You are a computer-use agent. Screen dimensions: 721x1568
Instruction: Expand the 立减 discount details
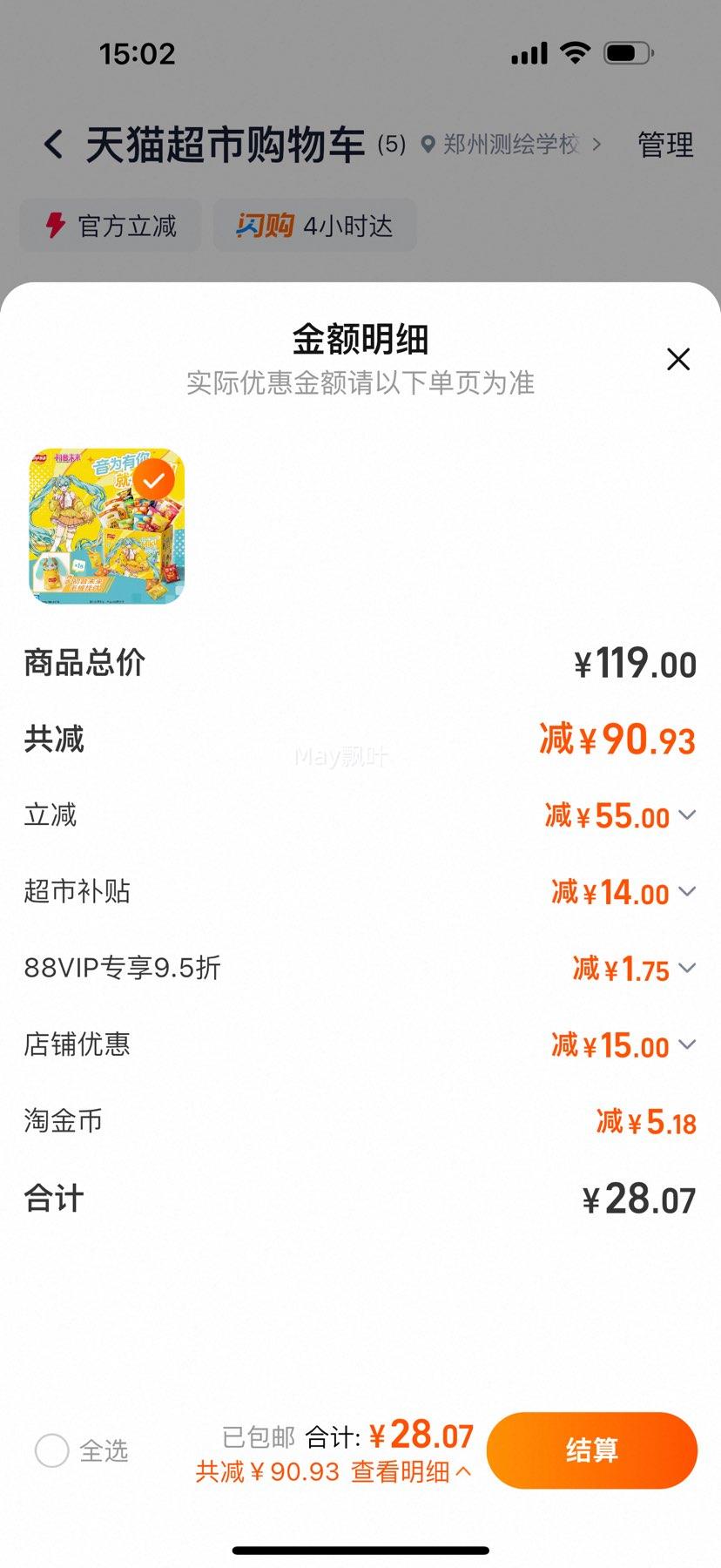coord(688,816)
